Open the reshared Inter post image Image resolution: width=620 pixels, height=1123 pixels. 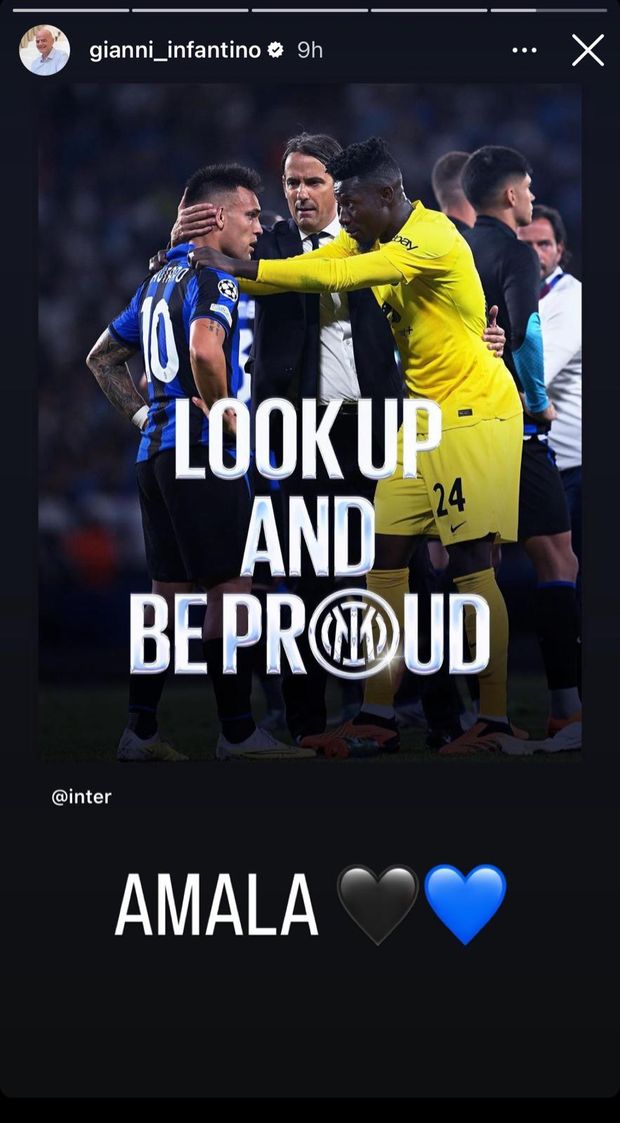[310, 420]
